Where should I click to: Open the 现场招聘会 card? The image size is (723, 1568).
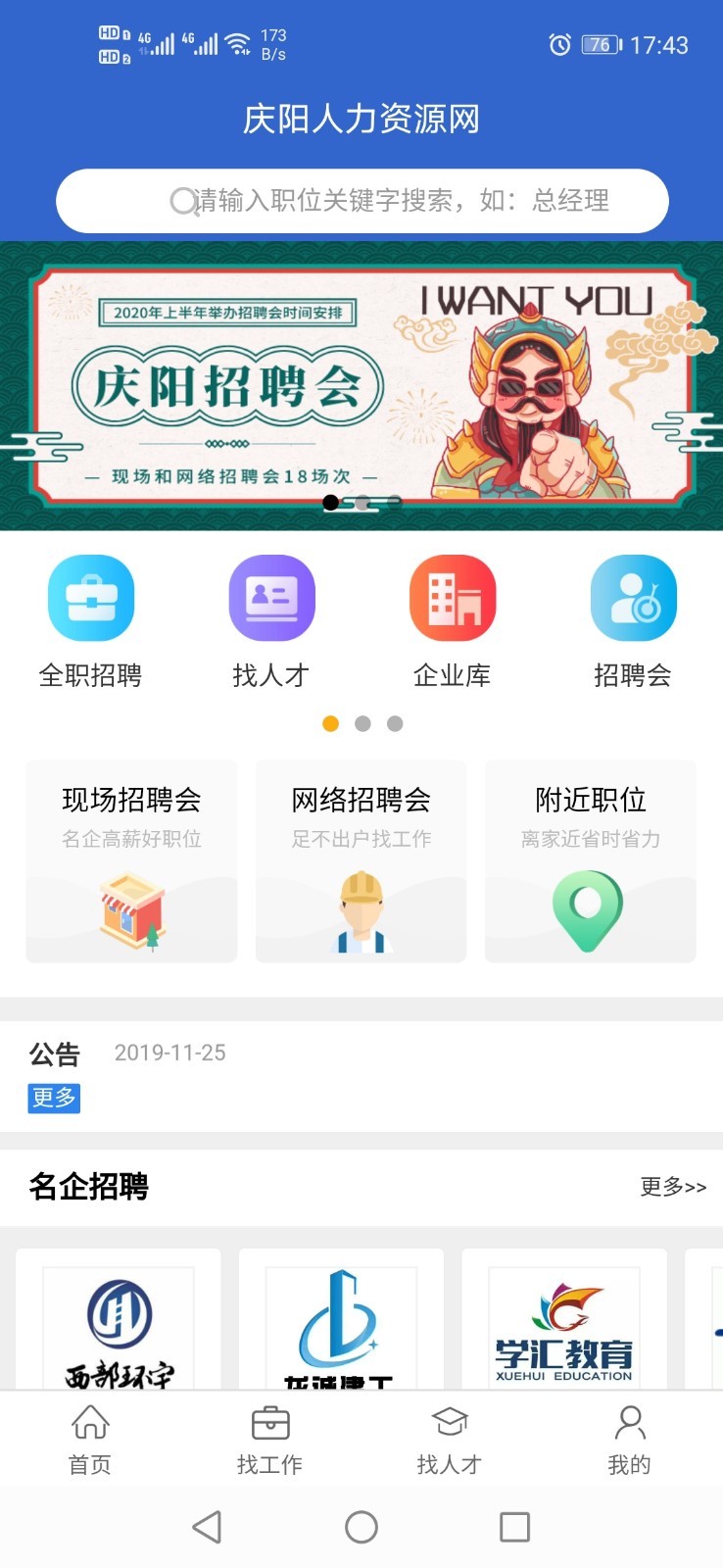[x=131, y=860]
